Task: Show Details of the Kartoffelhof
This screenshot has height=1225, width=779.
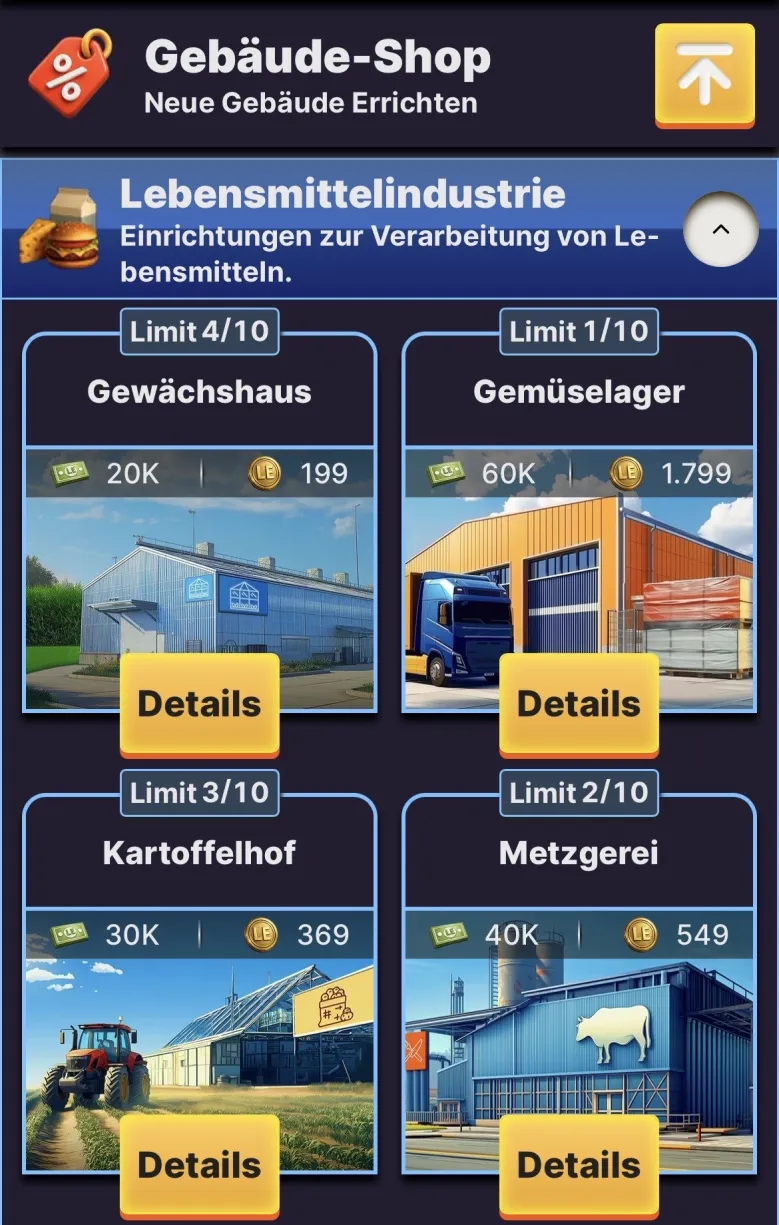Action: tap(199, 1165)
